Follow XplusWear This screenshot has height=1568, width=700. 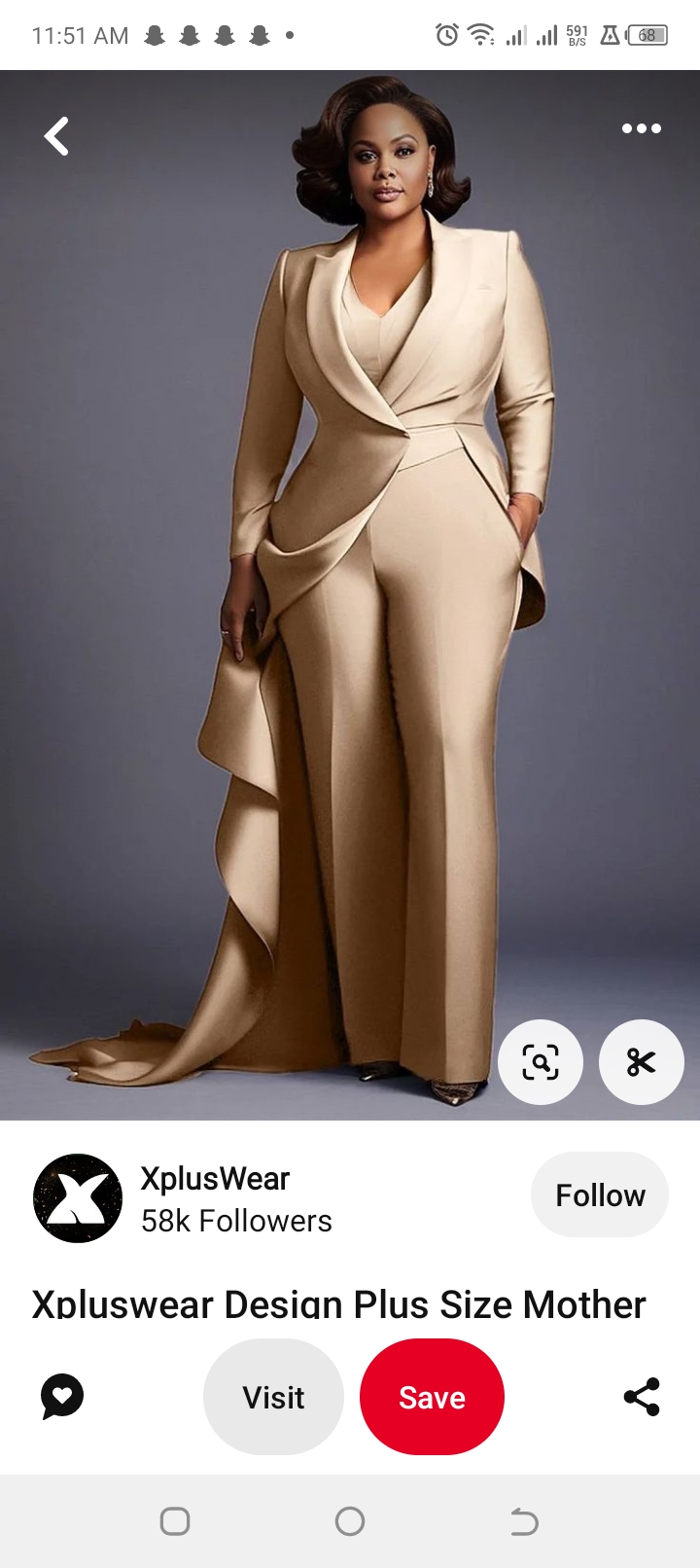(599, 1194)
